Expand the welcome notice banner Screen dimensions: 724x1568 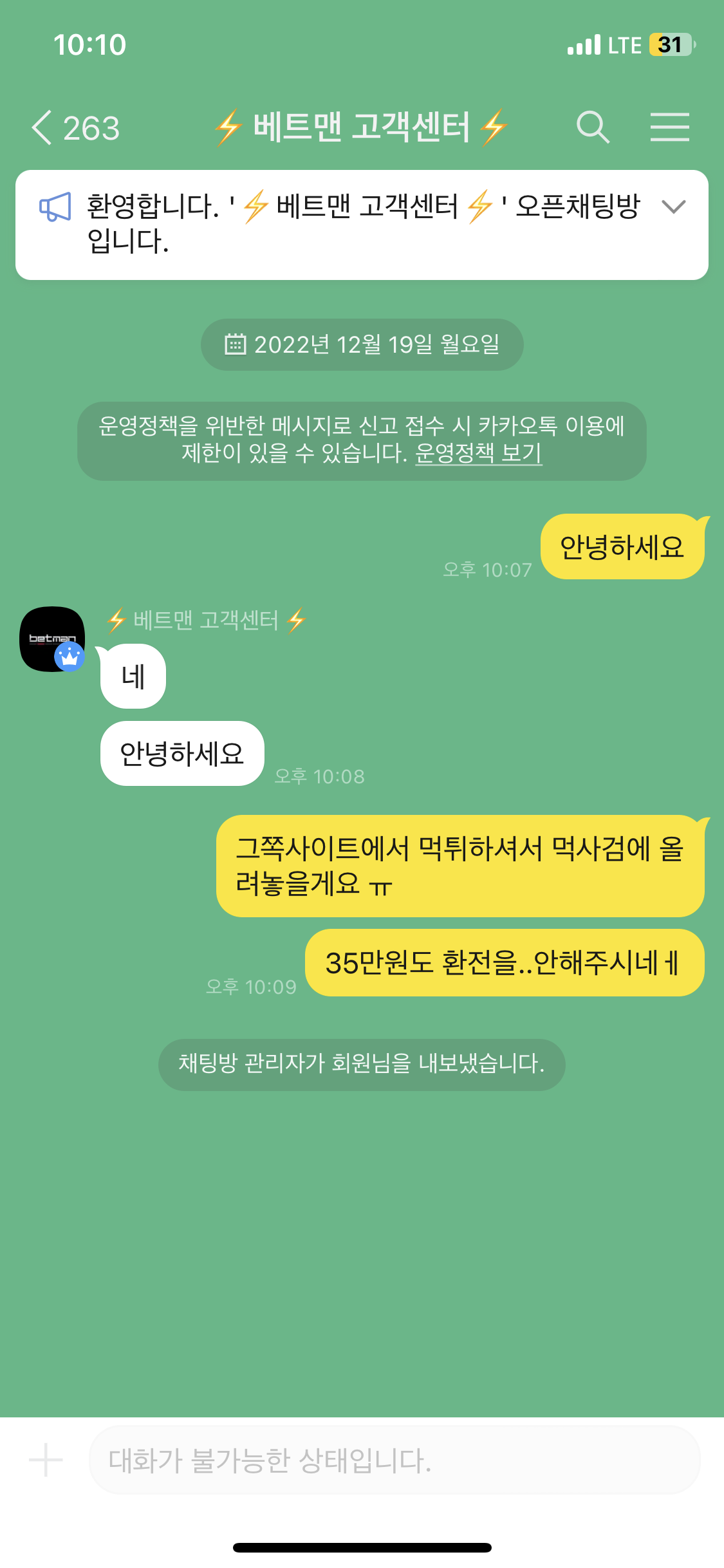click(x=673, y=207)
